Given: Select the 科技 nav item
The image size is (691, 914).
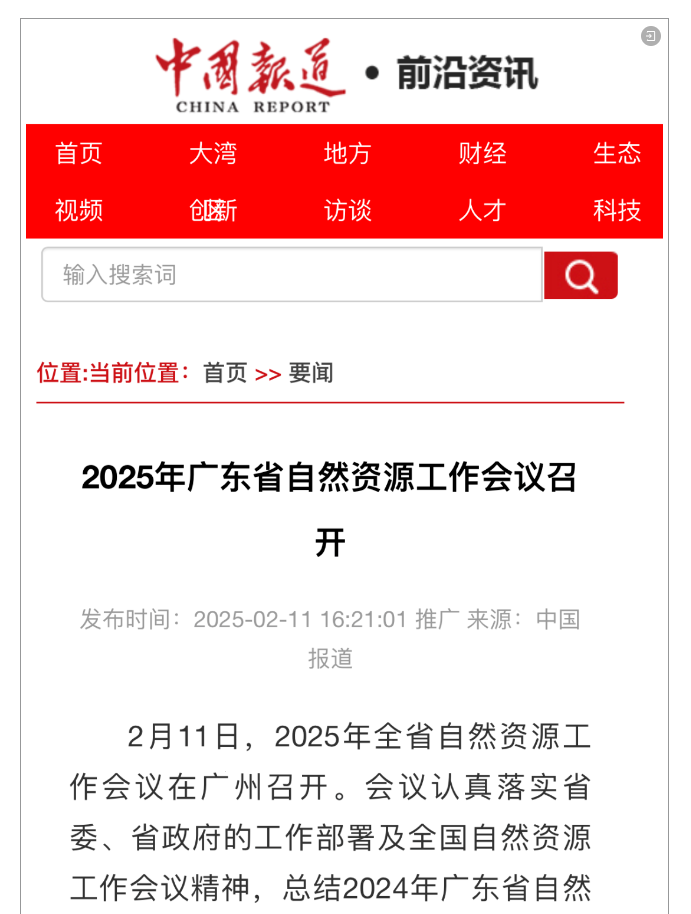Looking at the screenshot, I should pyautogui.click(x=616, y=210).
